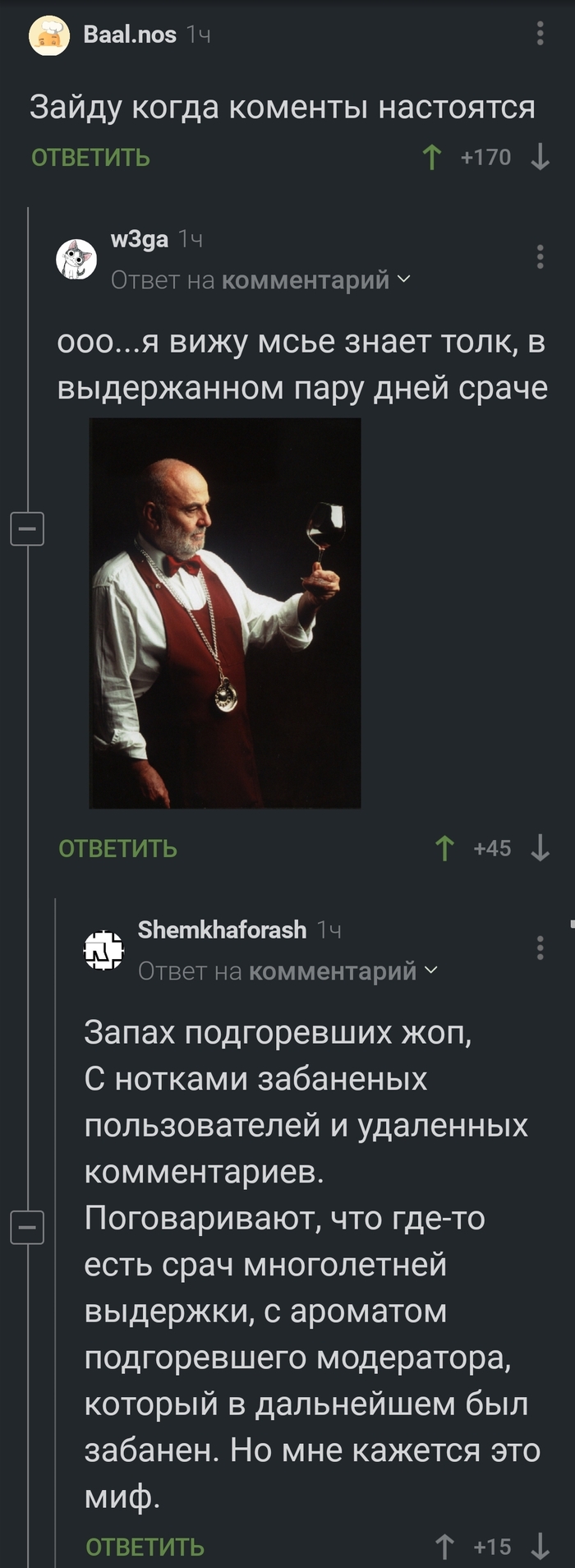Reply to Shemkhaforash's comment
Screen dimensions: 575x1568
click(x=145, y=1547)
